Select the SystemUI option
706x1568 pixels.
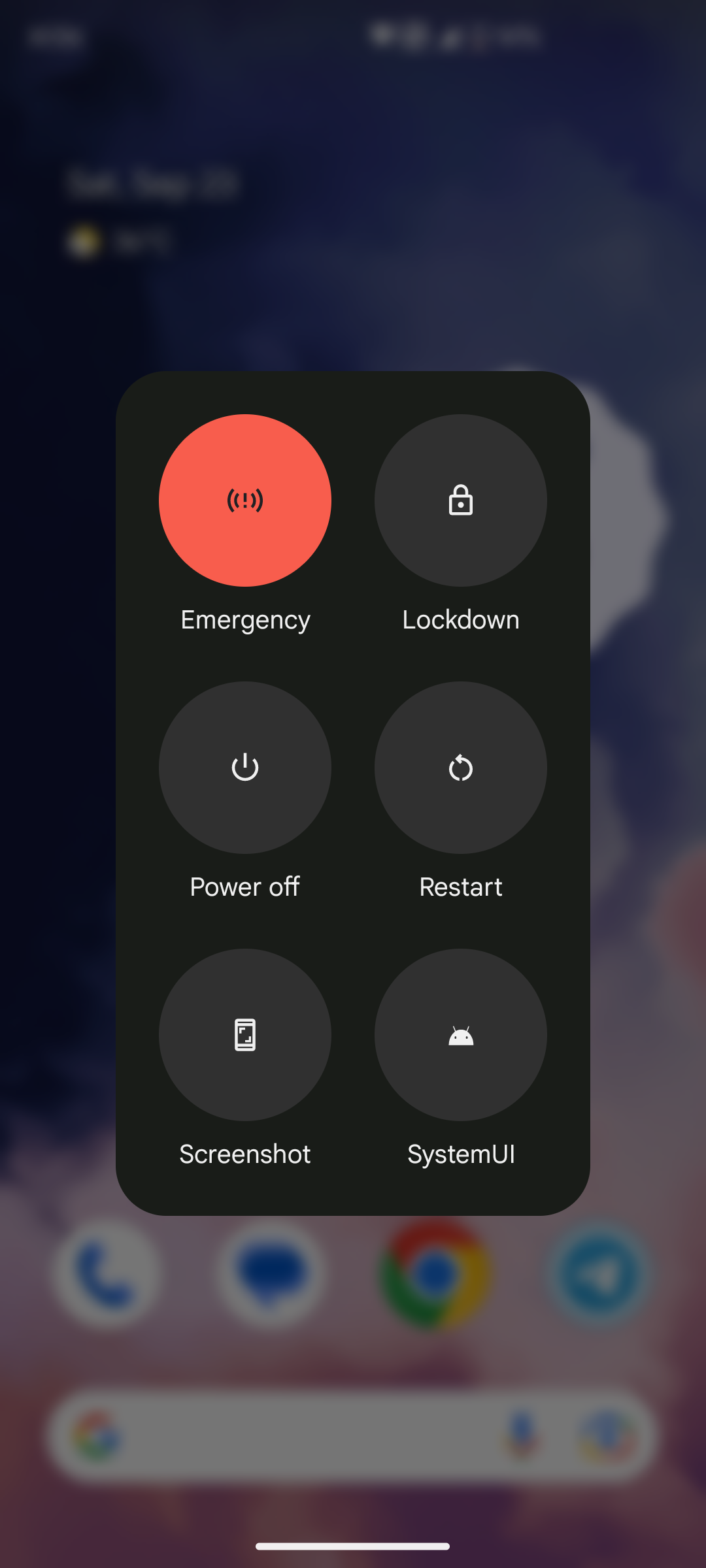(461, 1035)
